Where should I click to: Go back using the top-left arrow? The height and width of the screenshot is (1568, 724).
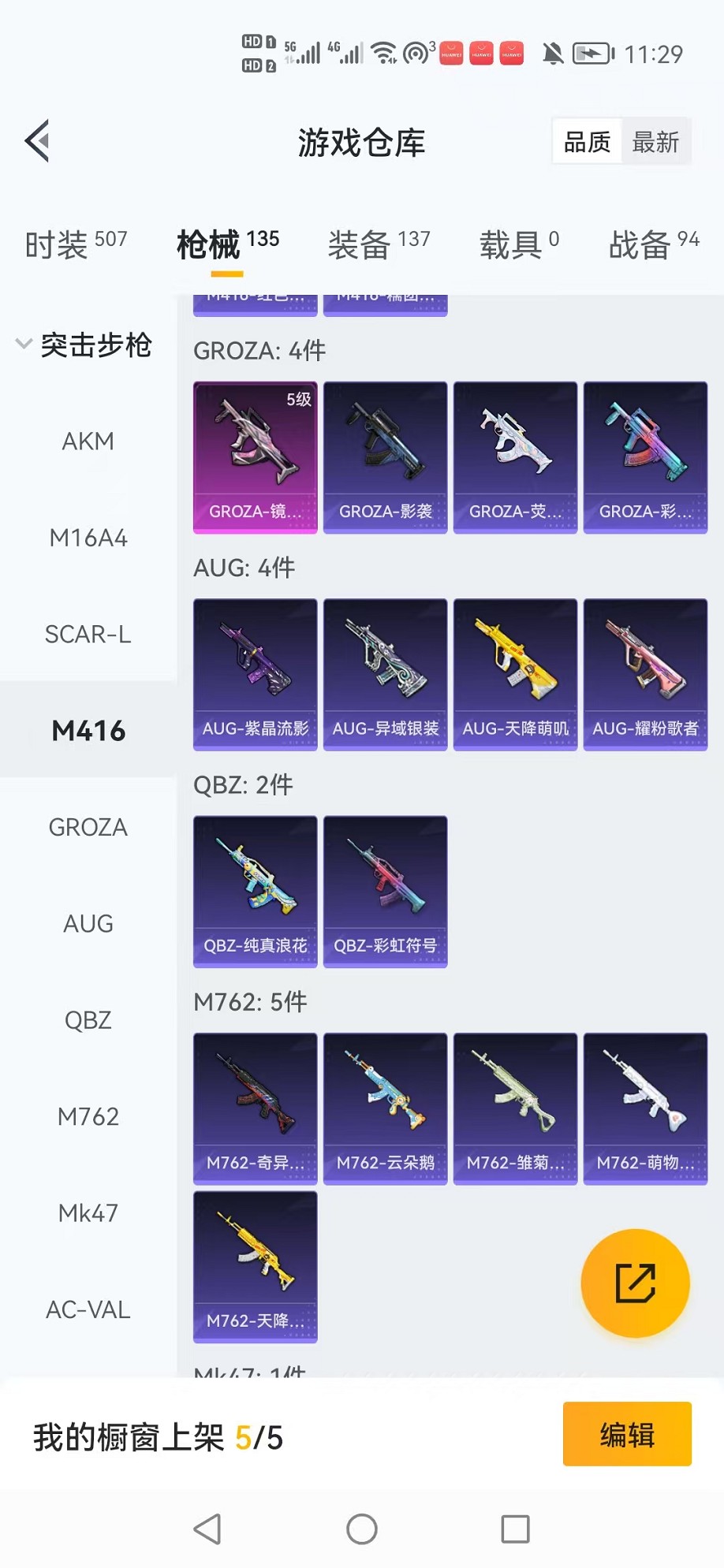38,141
